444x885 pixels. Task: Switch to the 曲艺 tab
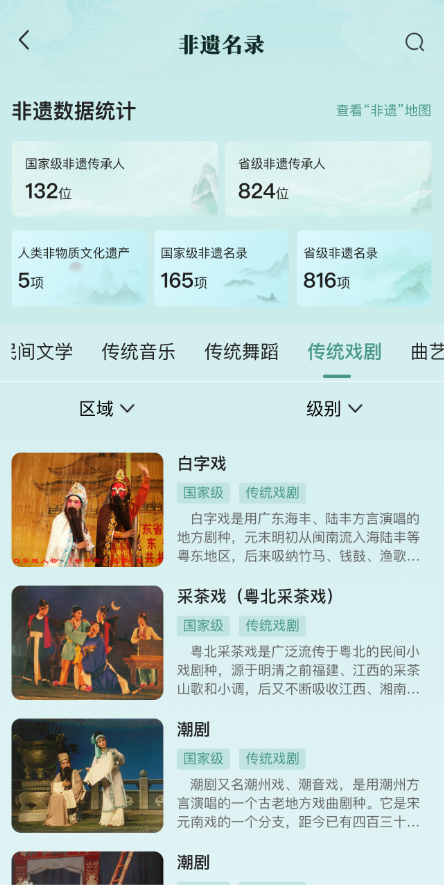click(427, 352)
